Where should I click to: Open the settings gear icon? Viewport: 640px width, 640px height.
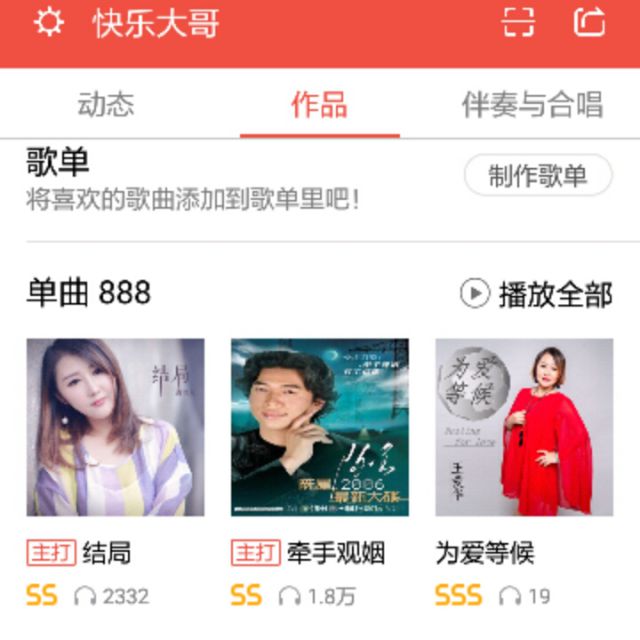[x=48, y=22]
